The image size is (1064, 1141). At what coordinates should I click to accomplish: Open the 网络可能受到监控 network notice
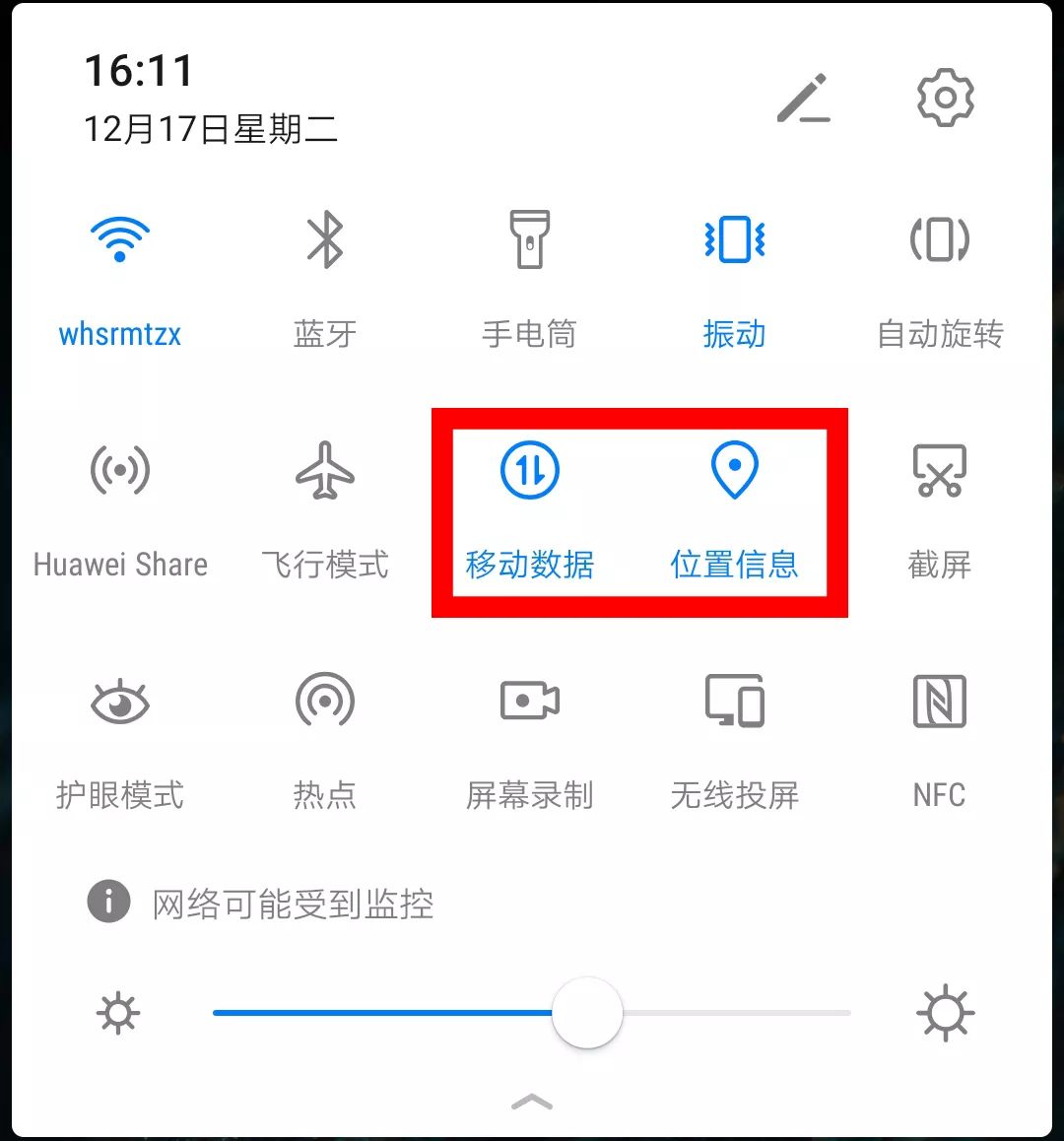click(x=291, y=902)
